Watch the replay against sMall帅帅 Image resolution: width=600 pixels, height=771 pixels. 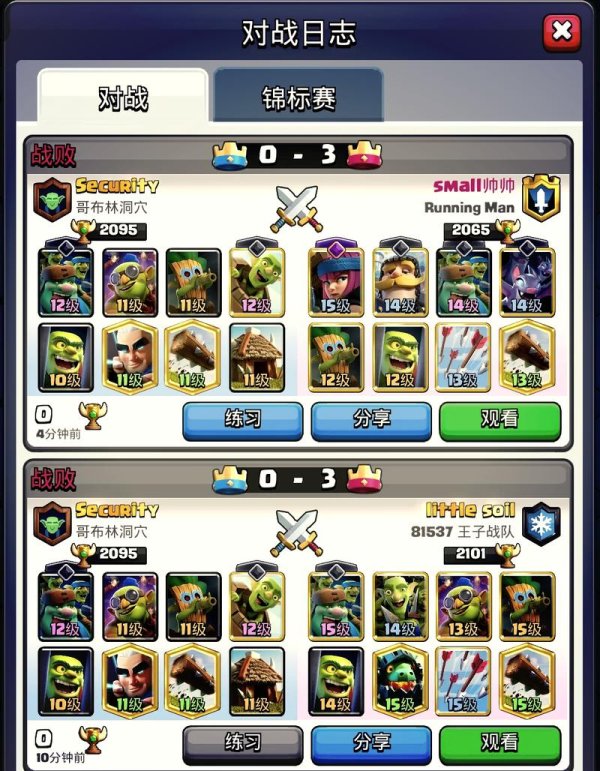click(500, 420)
